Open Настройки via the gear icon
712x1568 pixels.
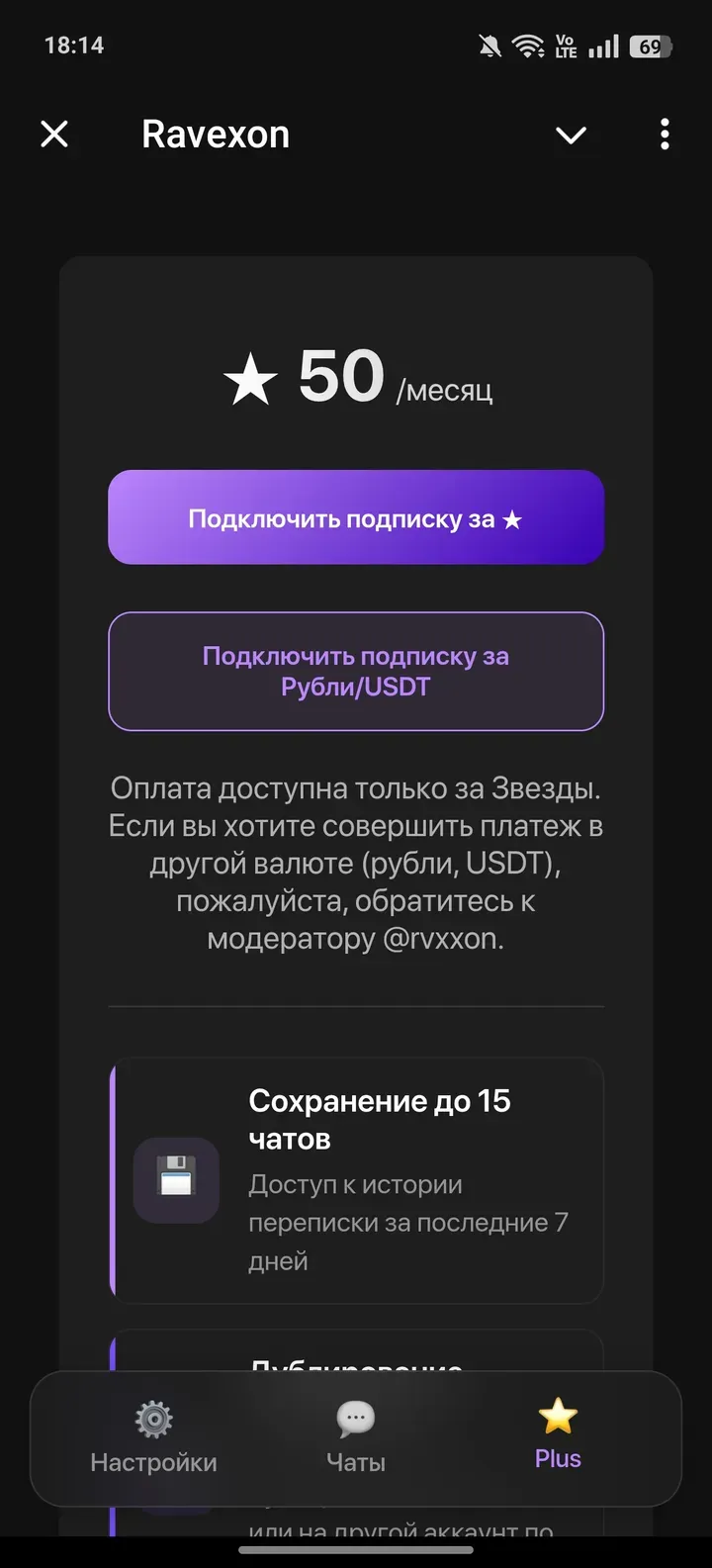[x=153, y=1419]
